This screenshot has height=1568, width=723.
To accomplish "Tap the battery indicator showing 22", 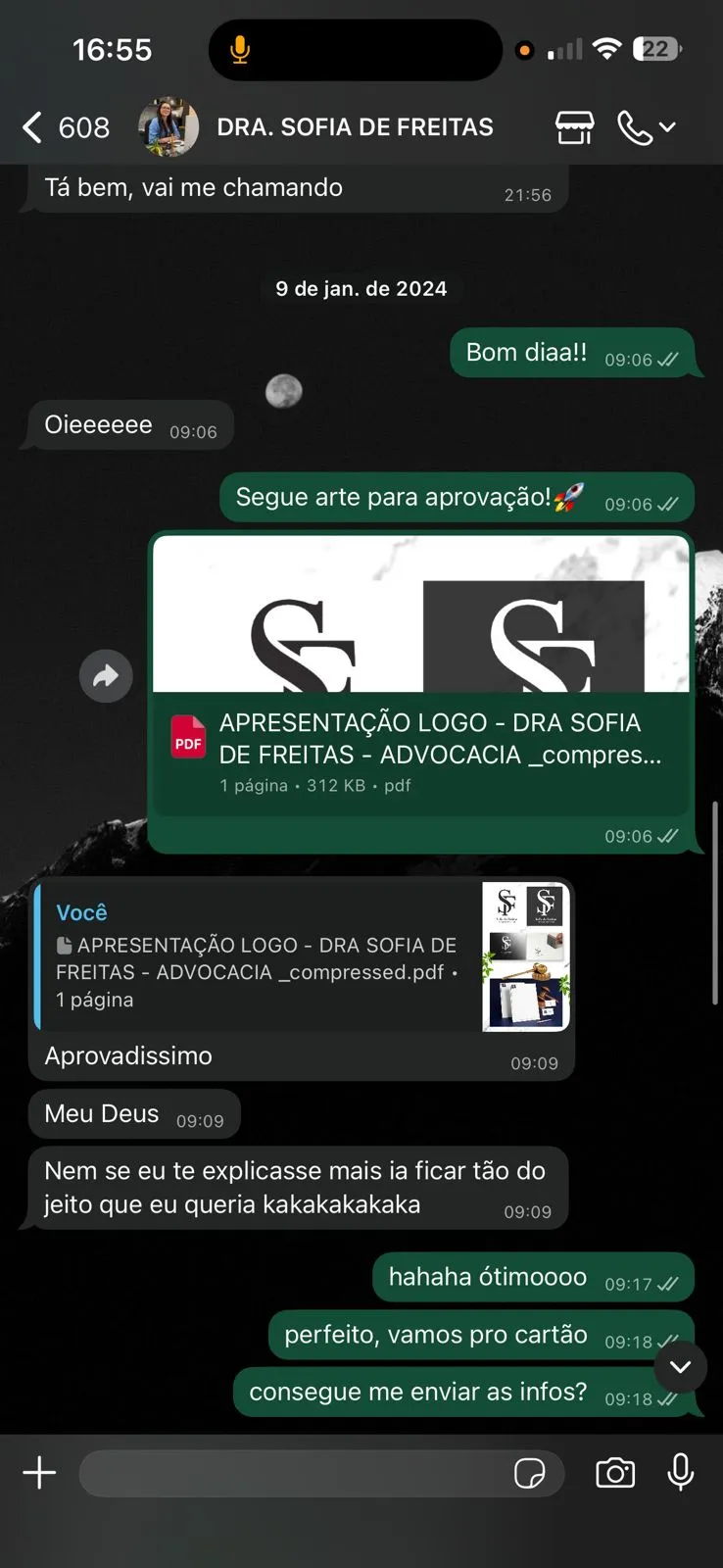I will pyautogui.click(x=654, y=47).
